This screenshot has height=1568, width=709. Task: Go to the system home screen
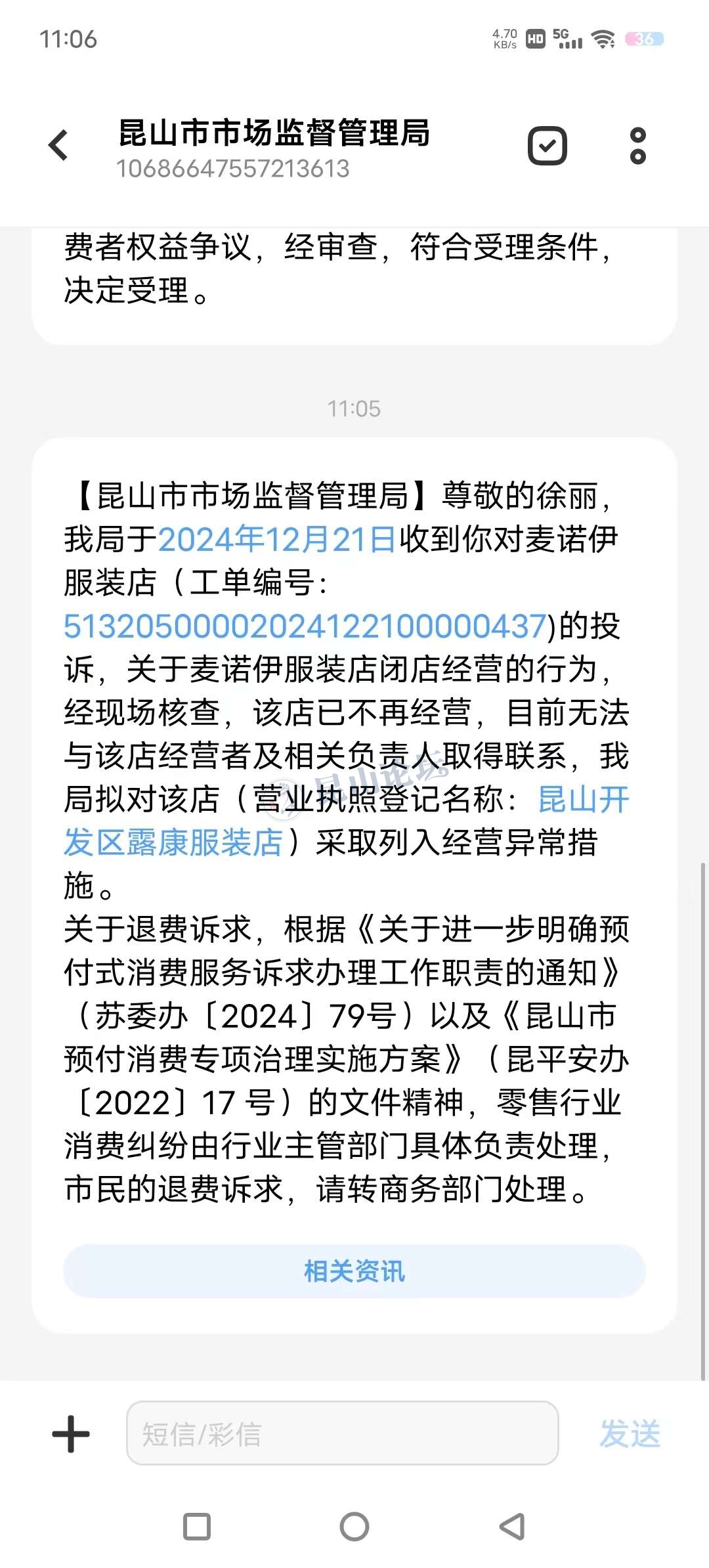[x=354, y=1527]
